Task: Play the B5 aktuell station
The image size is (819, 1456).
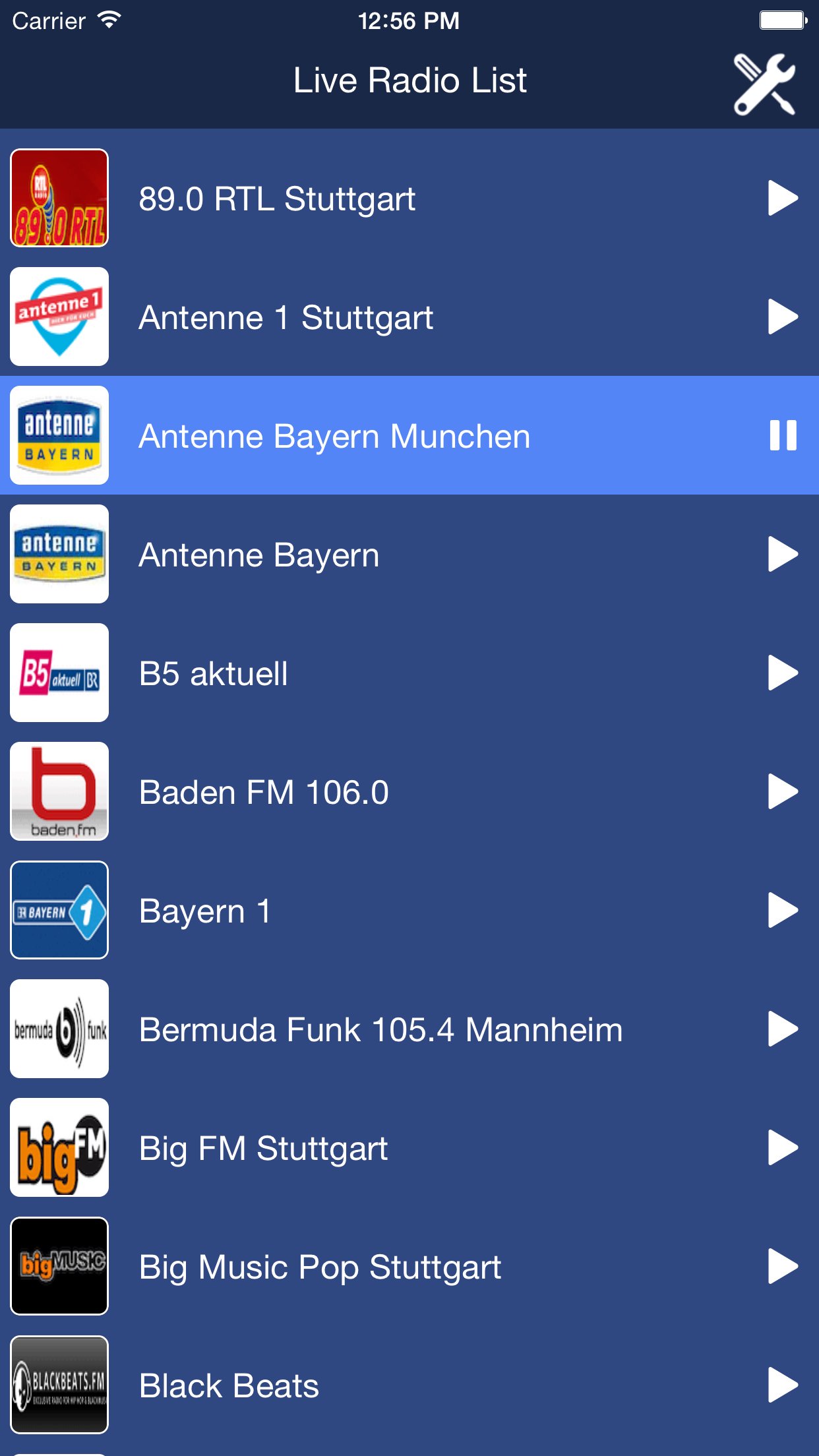Action: (x=783, y=672)
